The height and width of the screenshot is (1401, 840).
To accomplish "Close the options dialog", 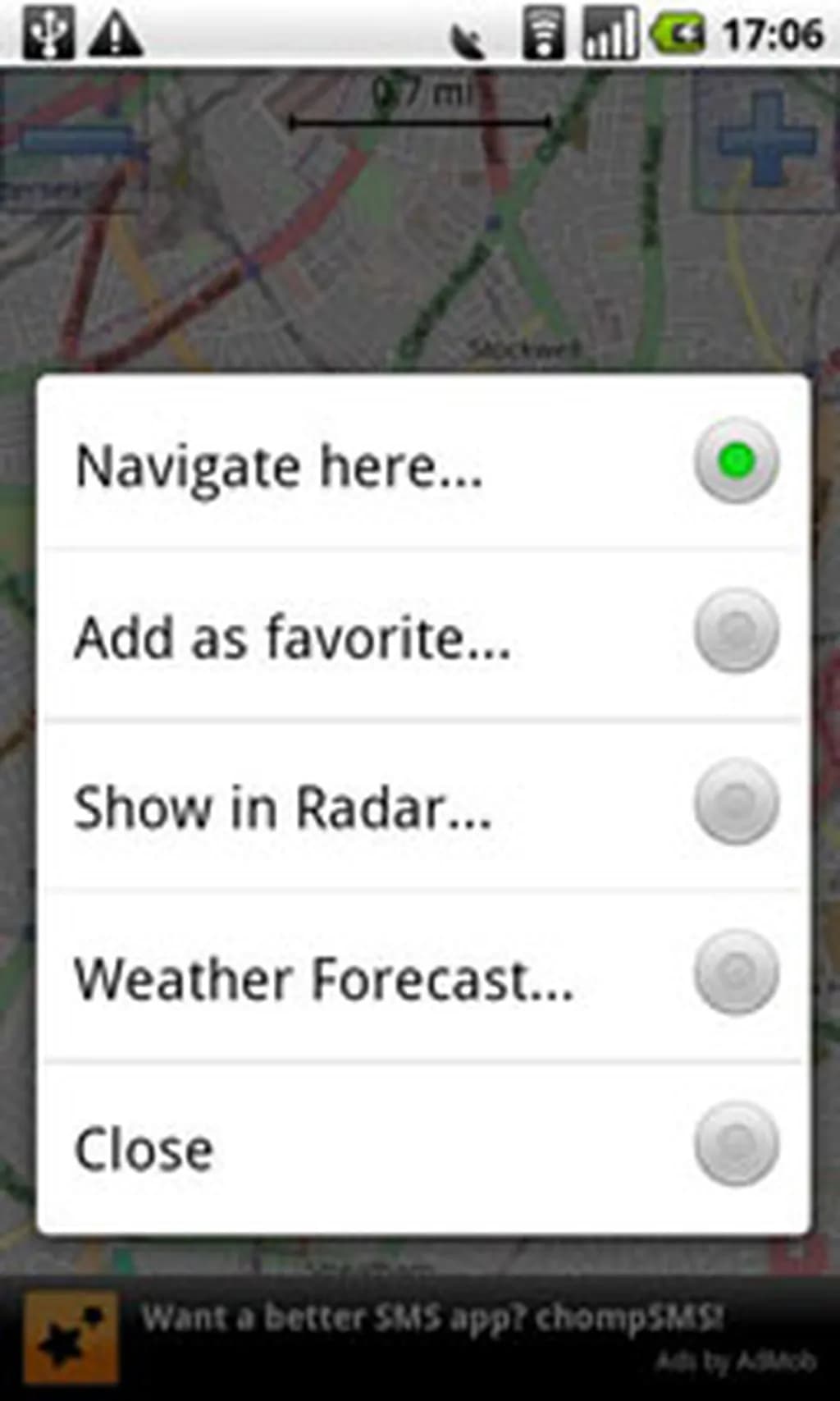I will tap(422, 1147).
